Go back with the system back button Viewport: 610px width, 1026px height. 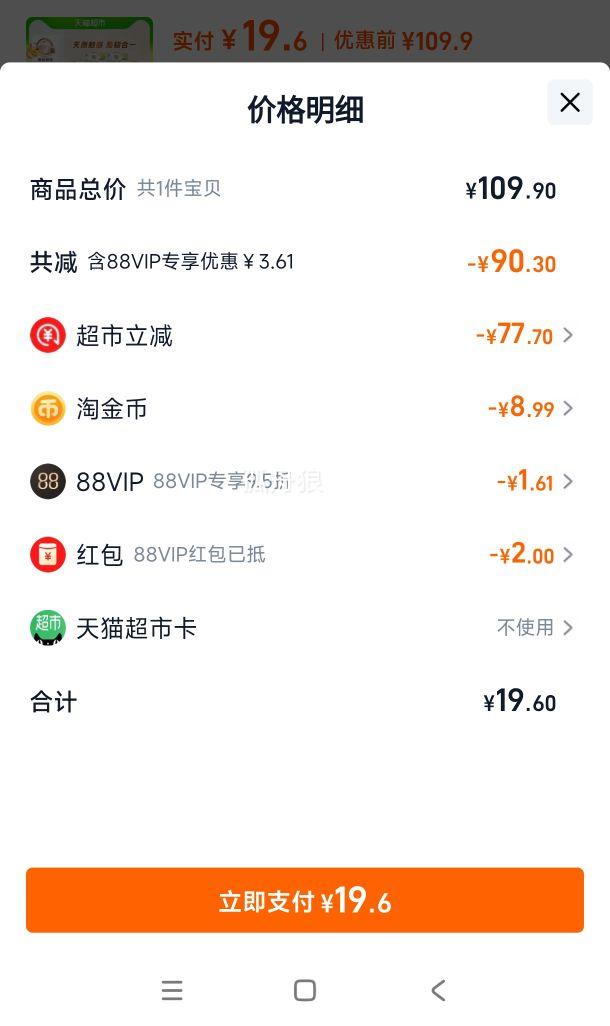(x=439, y=990)
